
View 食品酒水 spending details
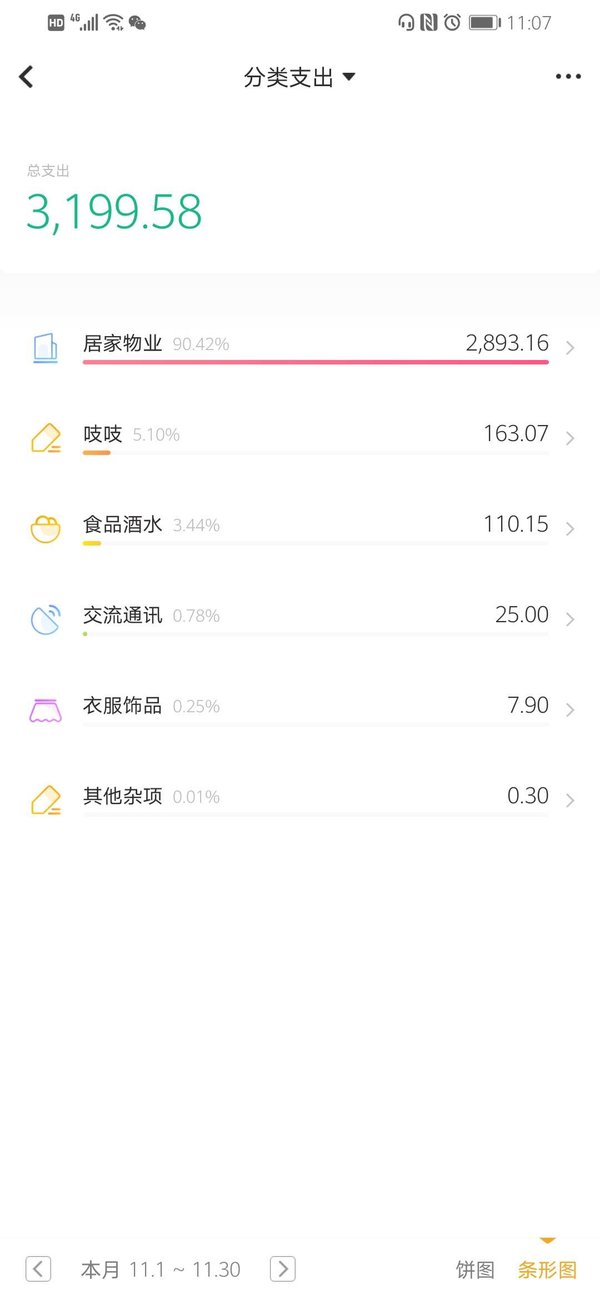[300, 528]
